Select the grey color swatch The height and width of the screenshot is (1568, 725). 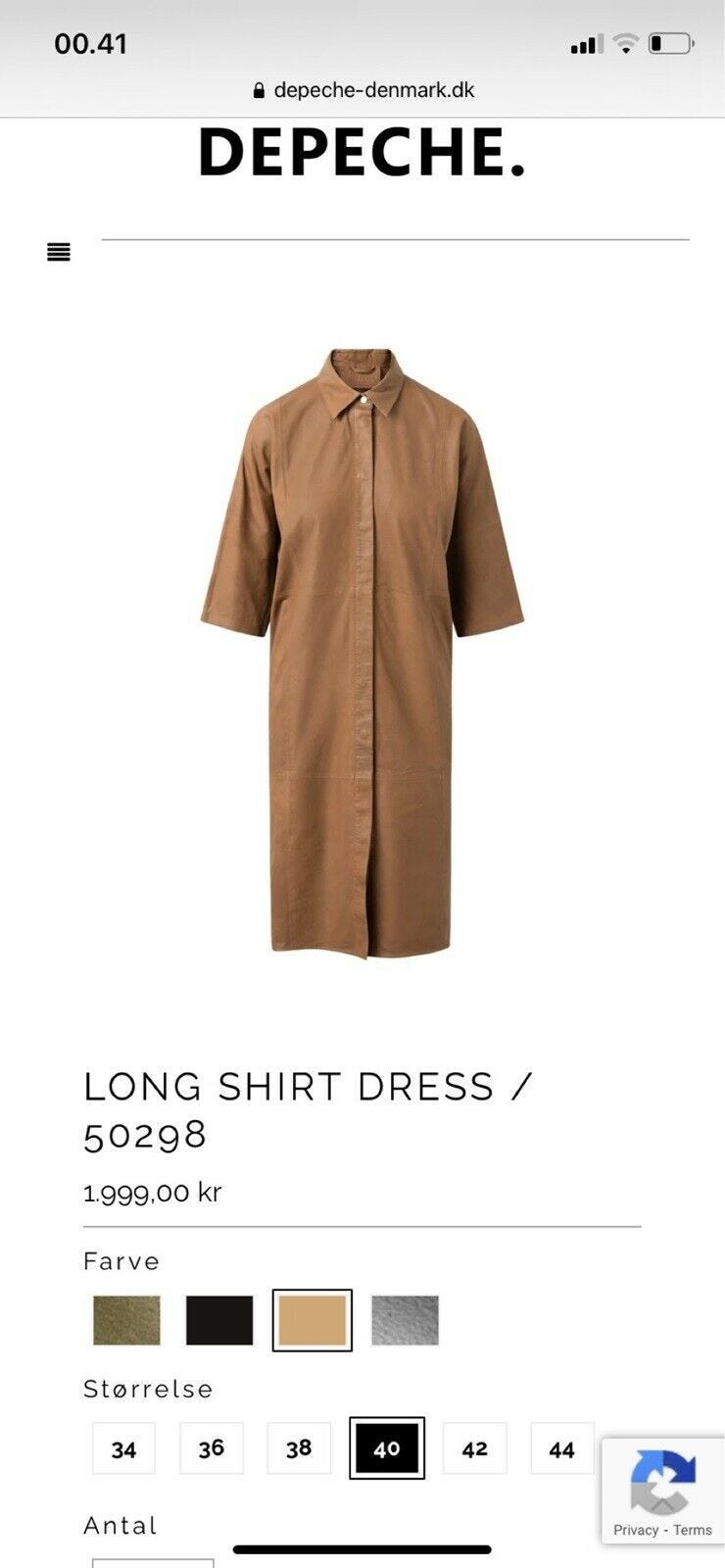[x=406, y=1320]
